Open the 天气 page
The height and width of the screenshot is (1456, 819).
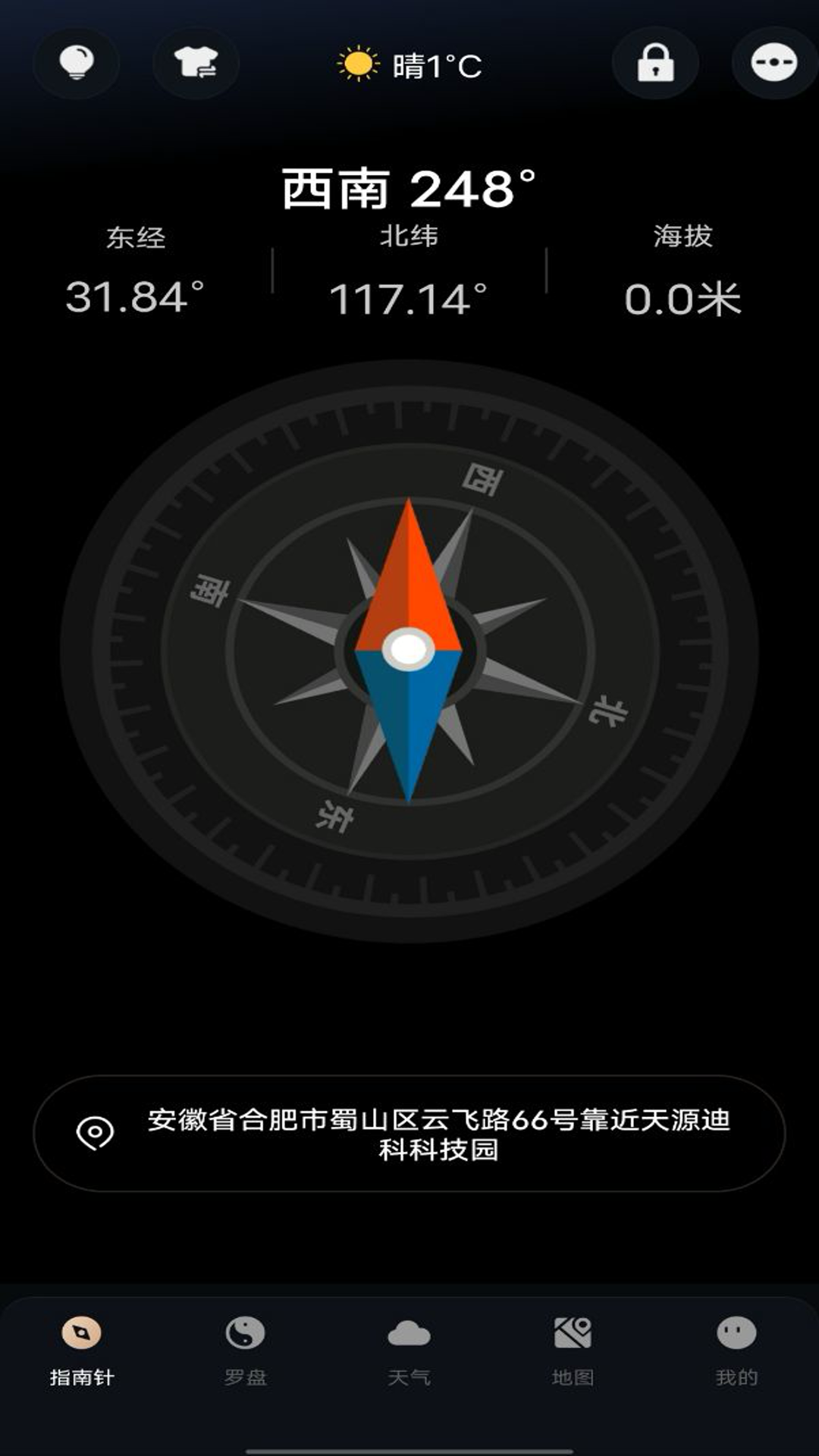tap(409, 1357)
